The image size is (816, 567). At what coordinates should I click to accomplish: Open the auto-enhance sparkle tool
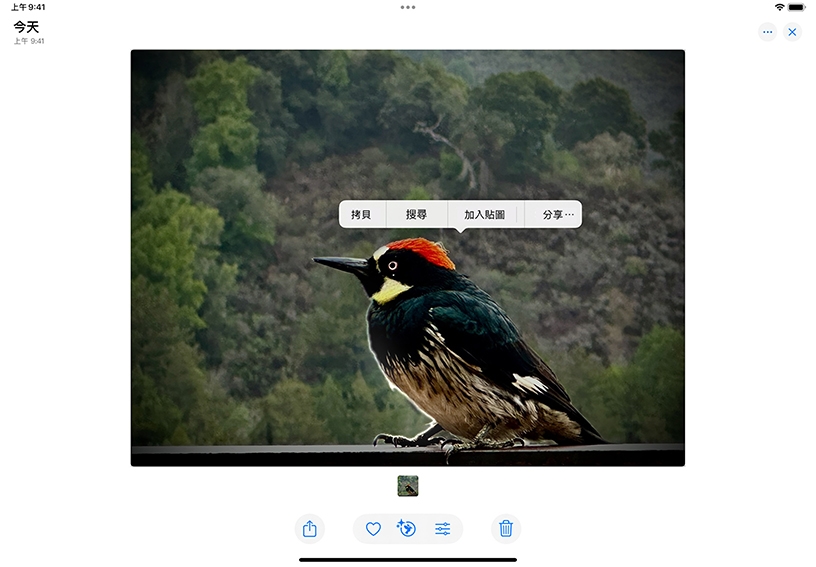pos(406,529)
